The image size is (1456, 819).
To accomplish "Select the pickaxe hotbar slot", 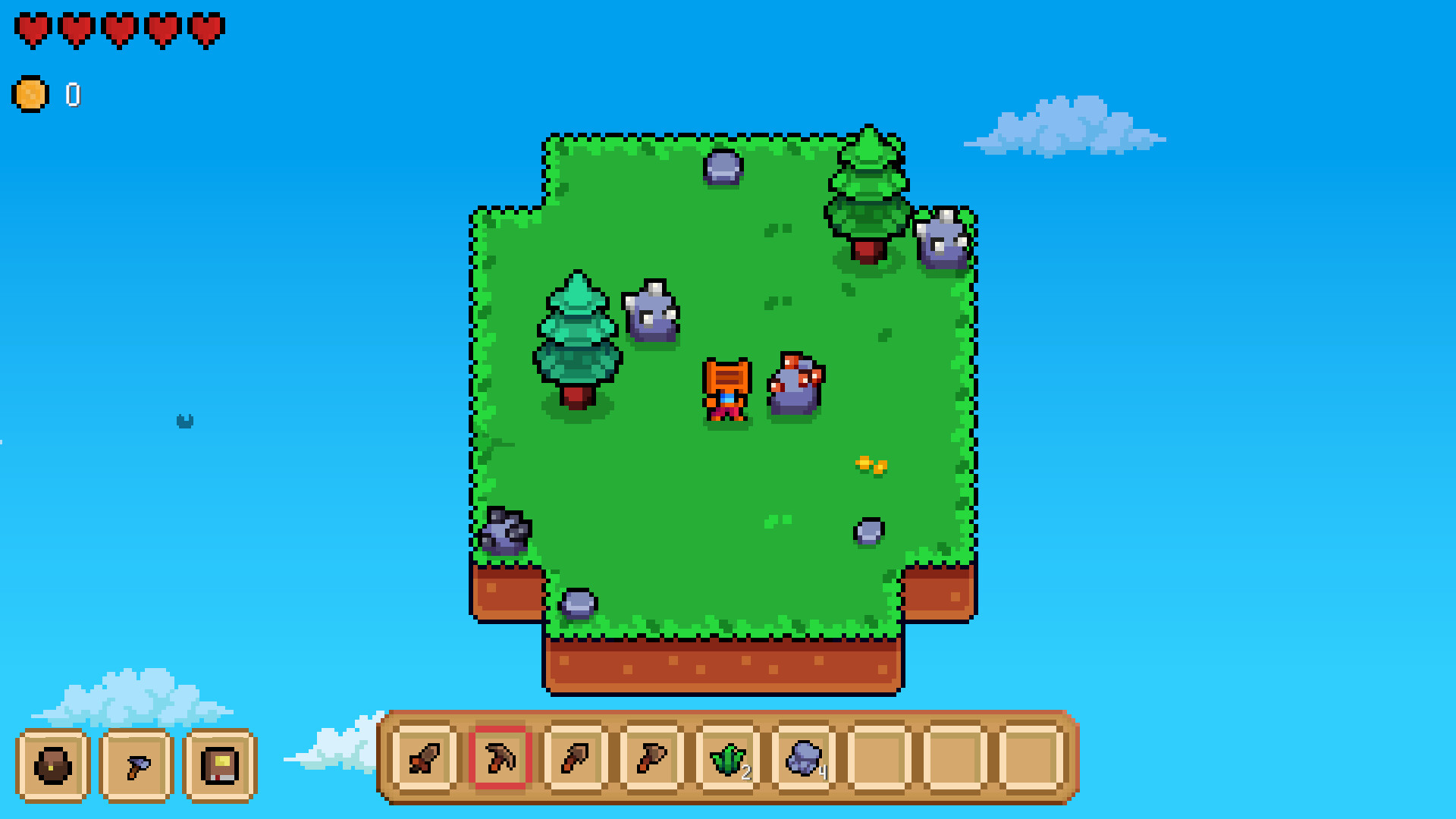I will coord(500,758).
